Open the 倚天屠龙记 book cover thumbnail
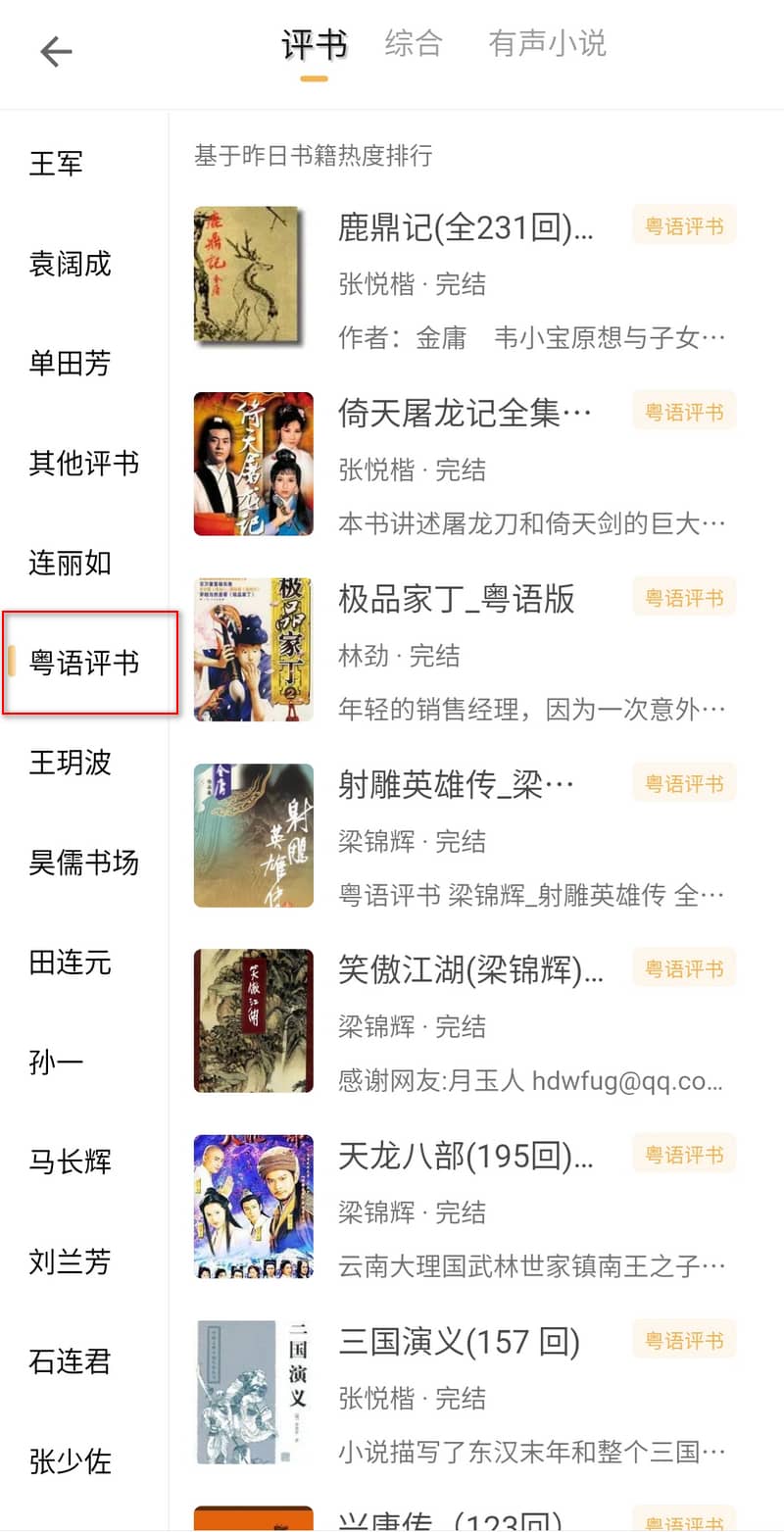The image size is (784, 1532). 253,462
